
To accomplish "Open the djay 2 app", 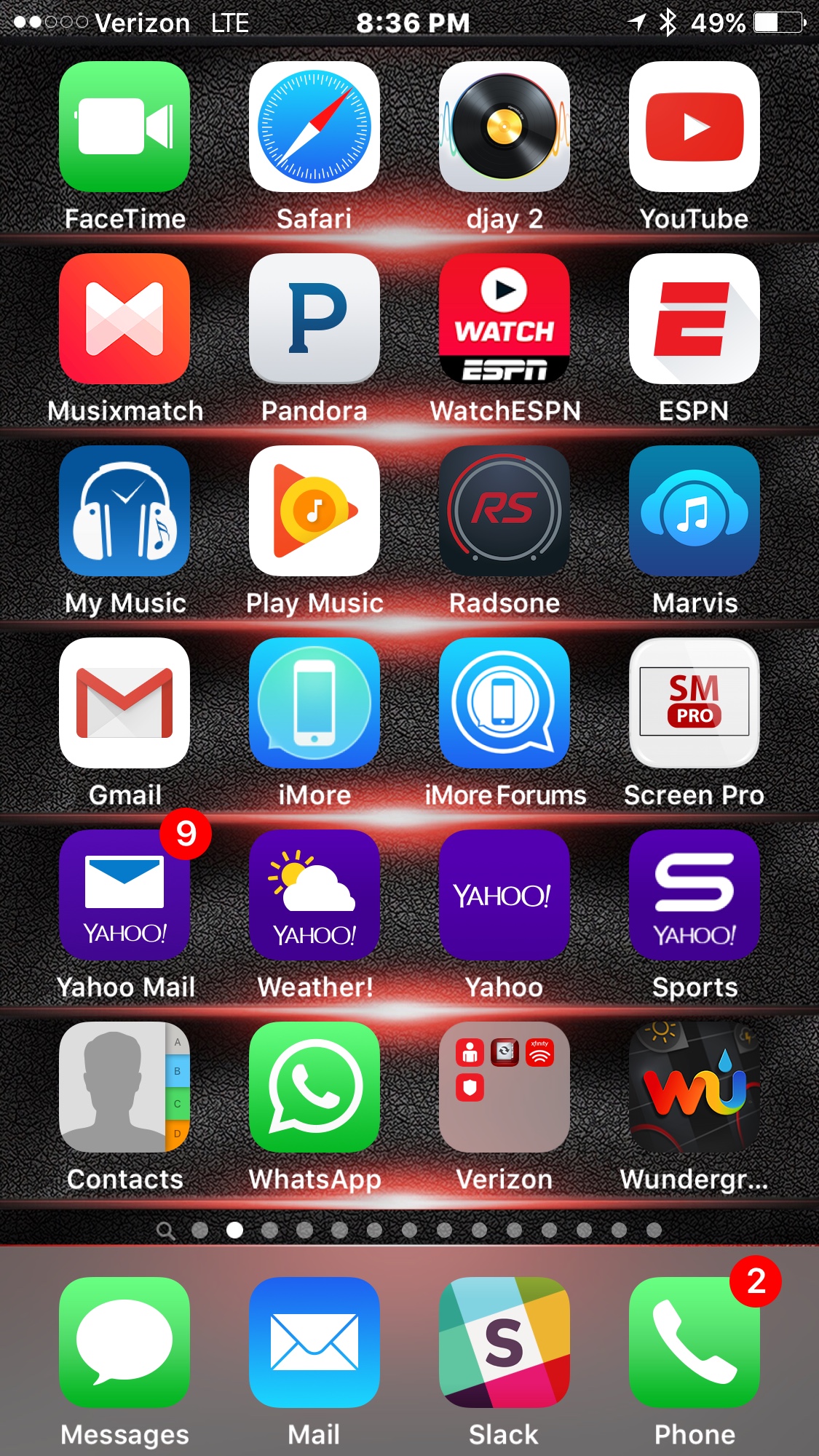I will point(505,127).
